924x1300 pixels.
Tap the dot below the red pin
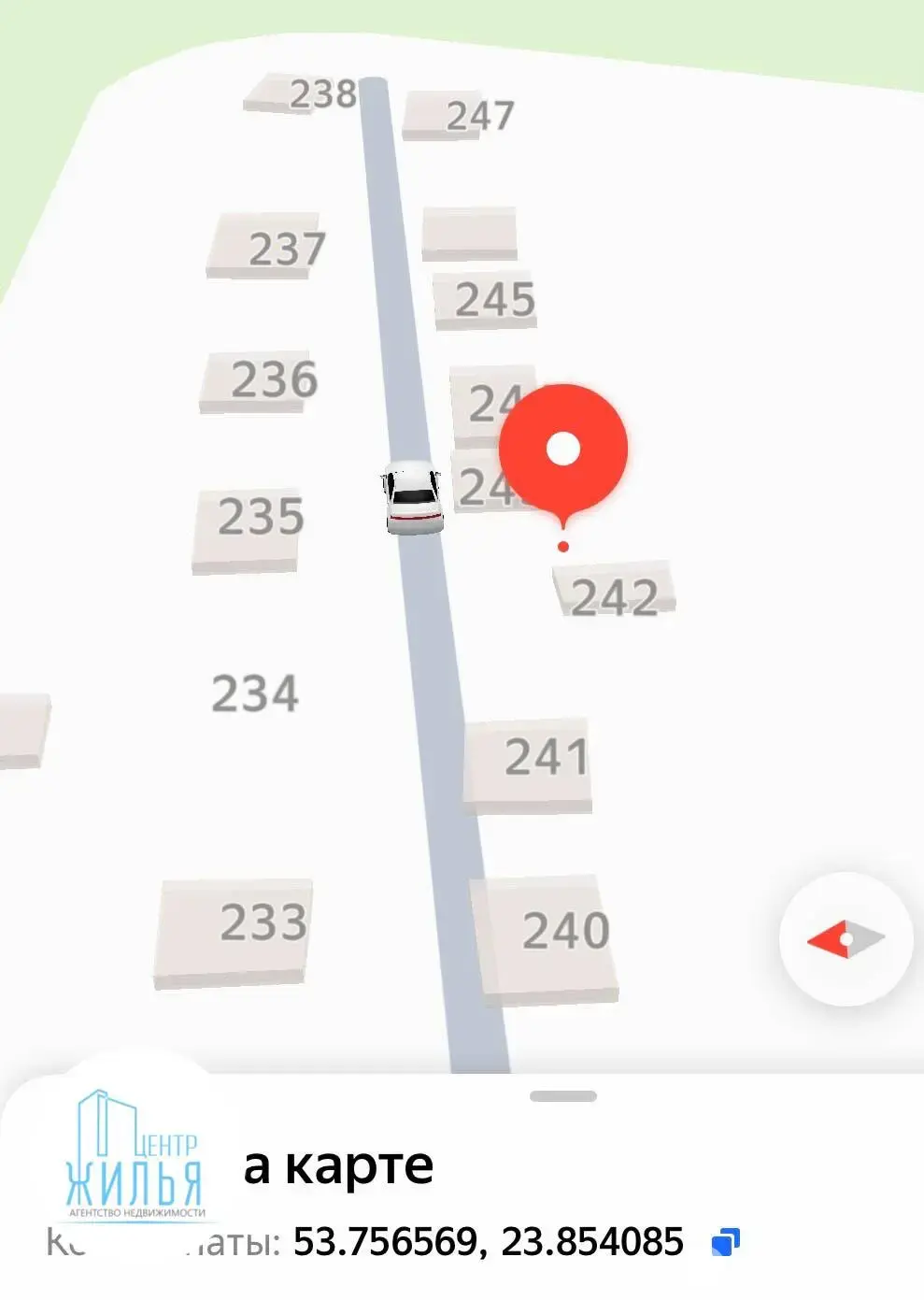coord(562,547)
